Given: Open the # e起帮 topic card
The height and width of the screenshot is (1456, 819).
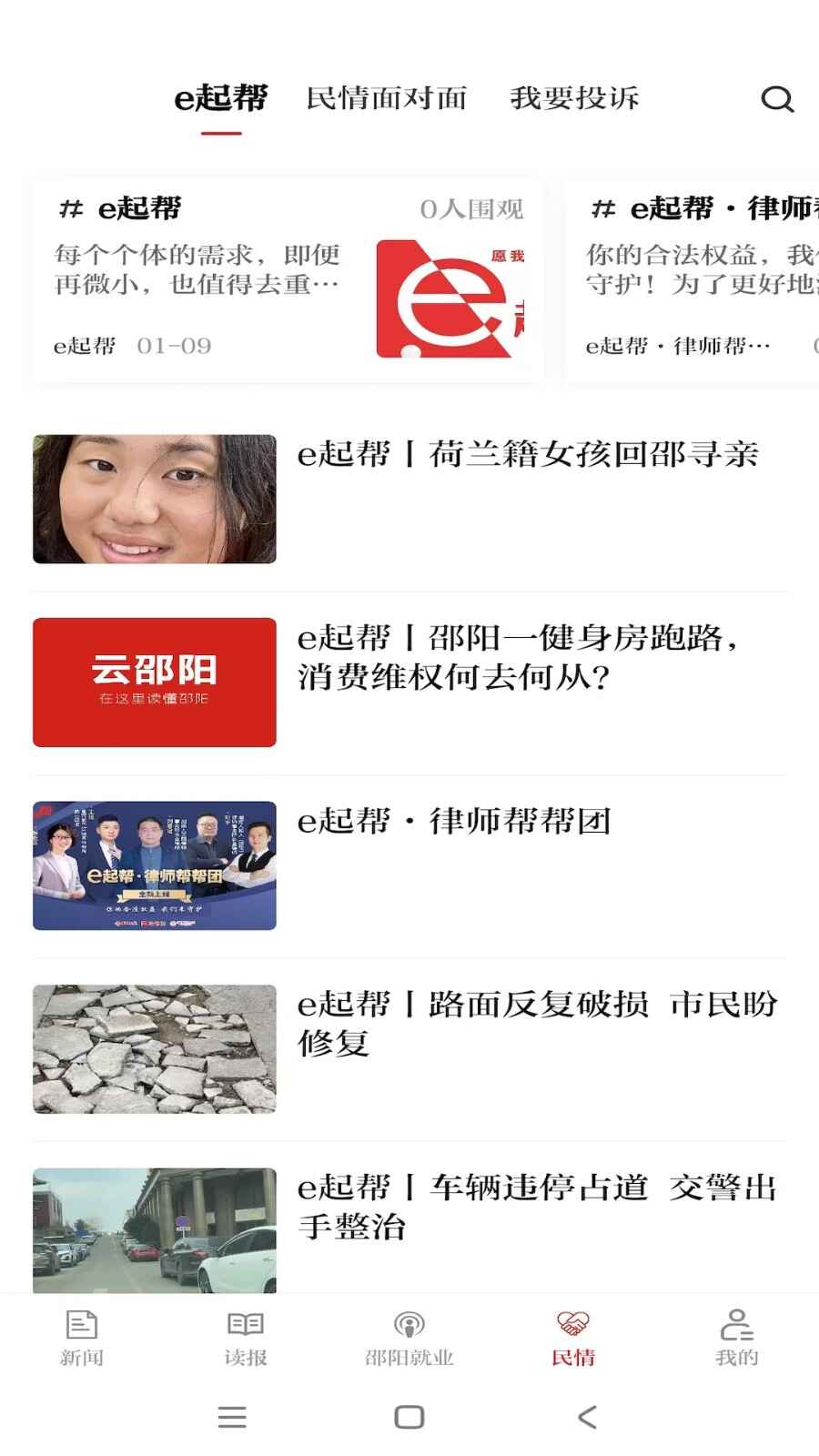Looking at the screenshot, I should [x=288, y=280].
